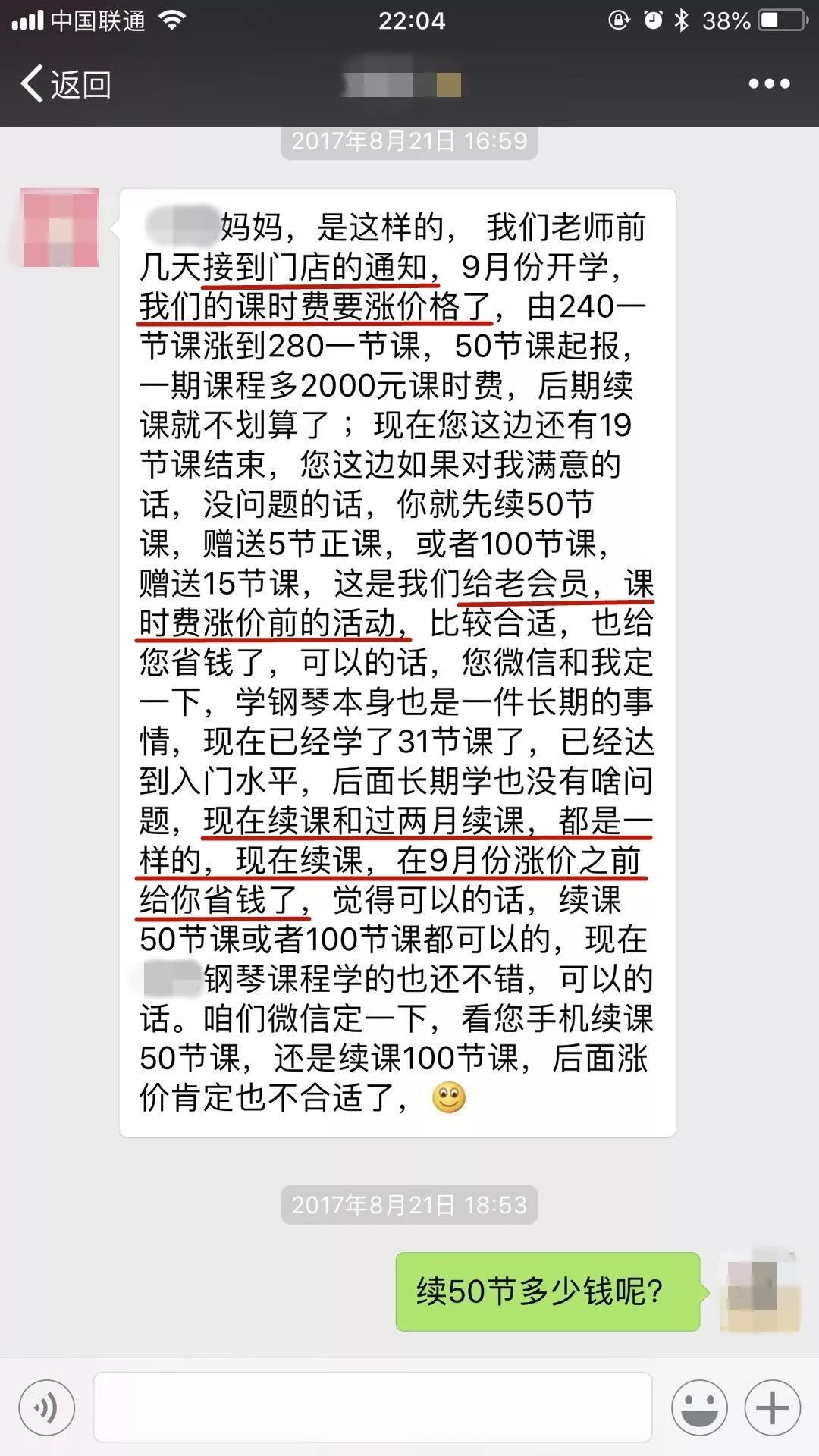Screen dimensions: 819x1456
Task: Go back using the 返回 button
Action: pos(66,84)
